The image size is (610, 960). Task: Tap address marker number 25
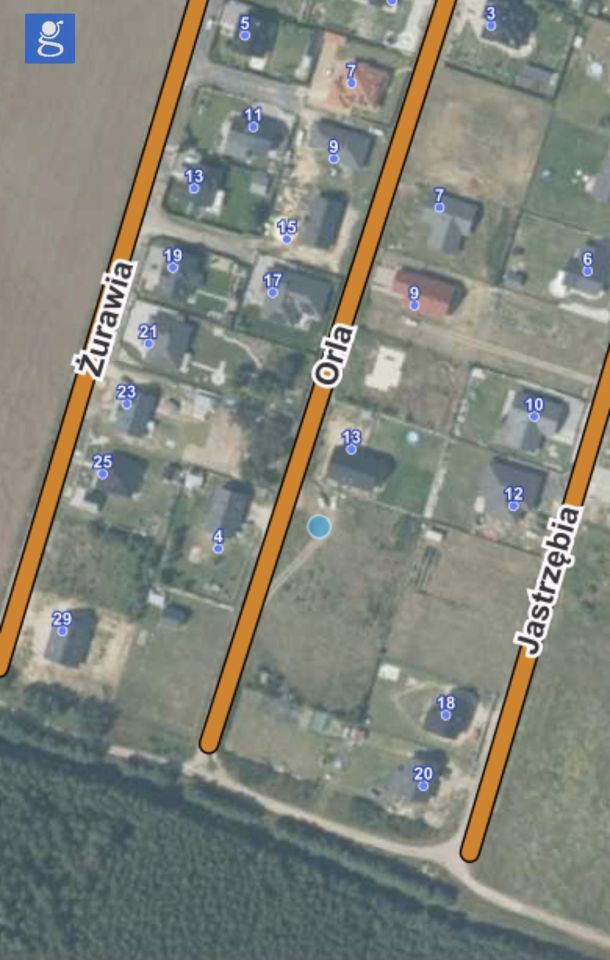(x=102, y=473)
